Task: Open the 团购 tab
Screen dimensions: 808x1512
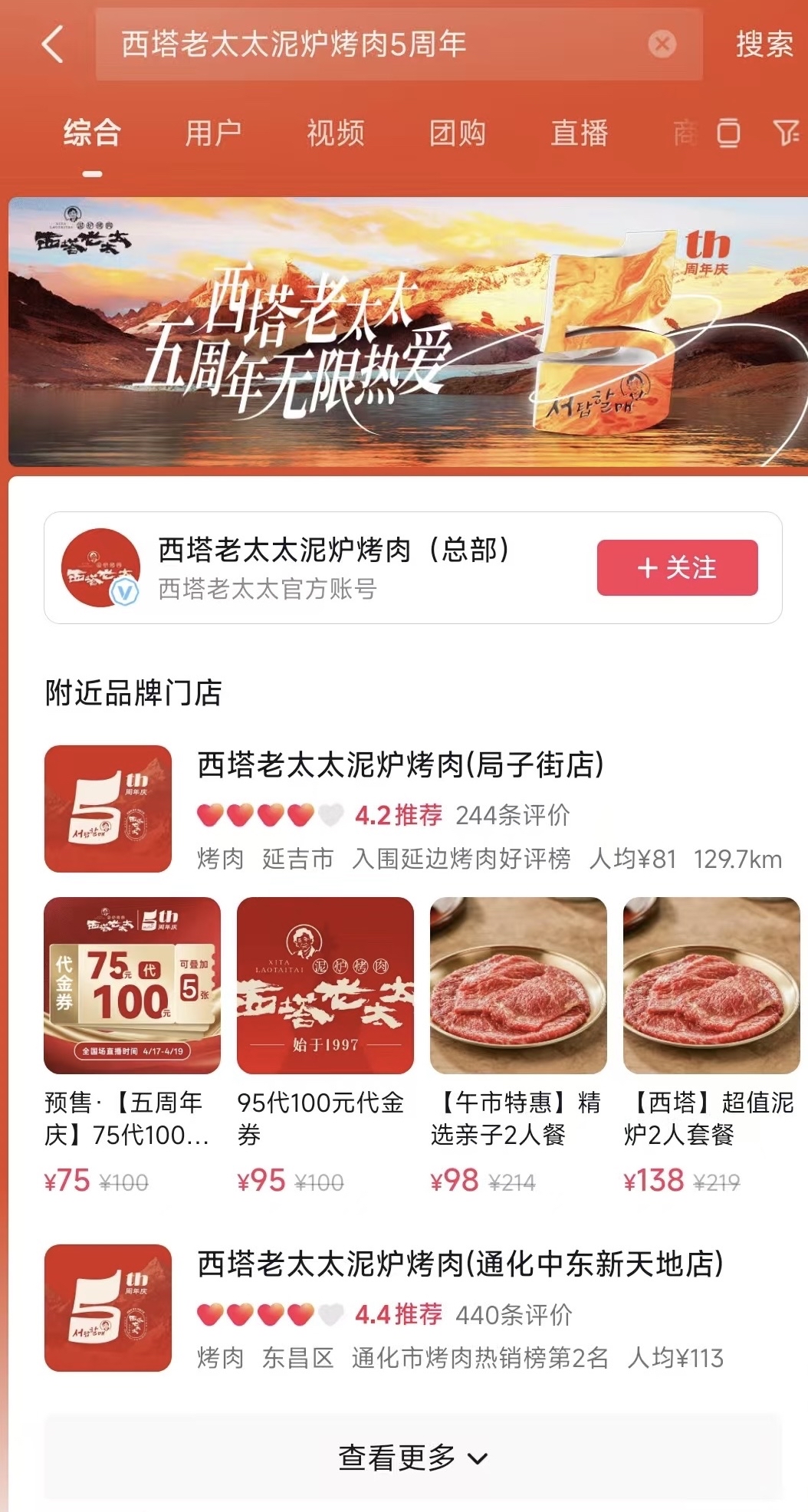Action: click(x=457, y=133)
